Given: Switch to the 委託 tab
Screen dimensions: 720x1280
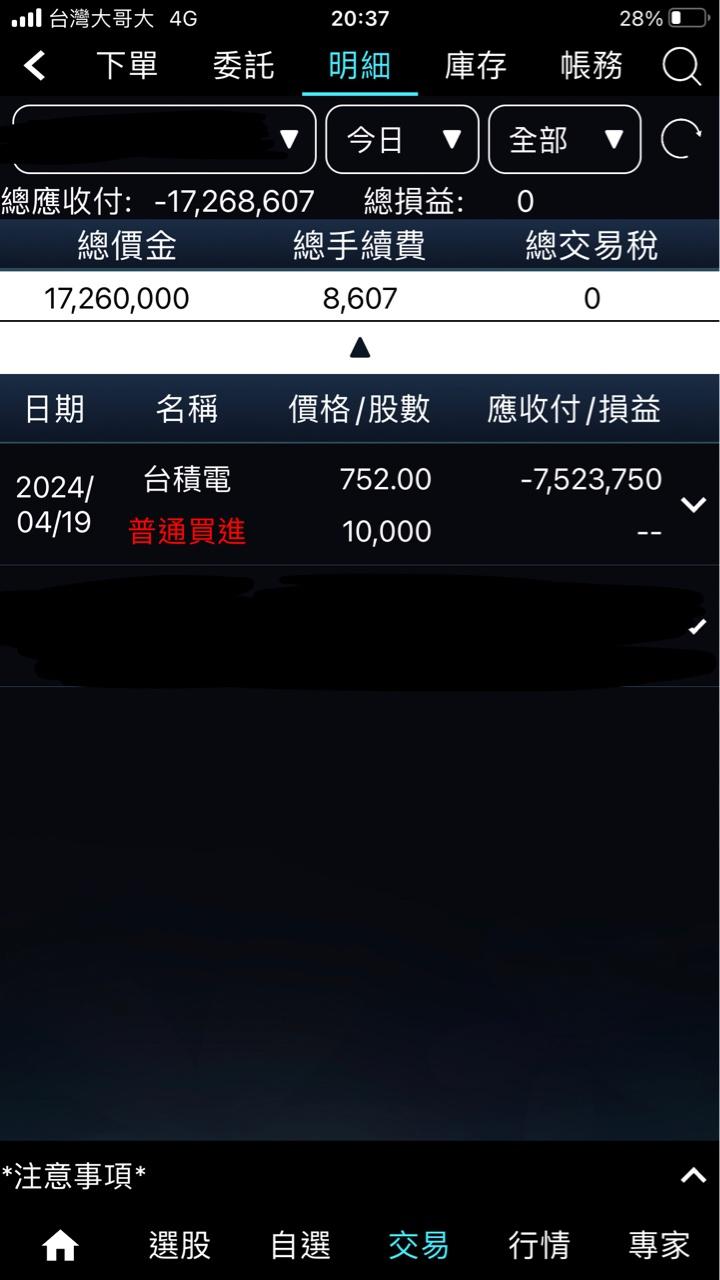Looking at the screenshot, I should (243, 66).
